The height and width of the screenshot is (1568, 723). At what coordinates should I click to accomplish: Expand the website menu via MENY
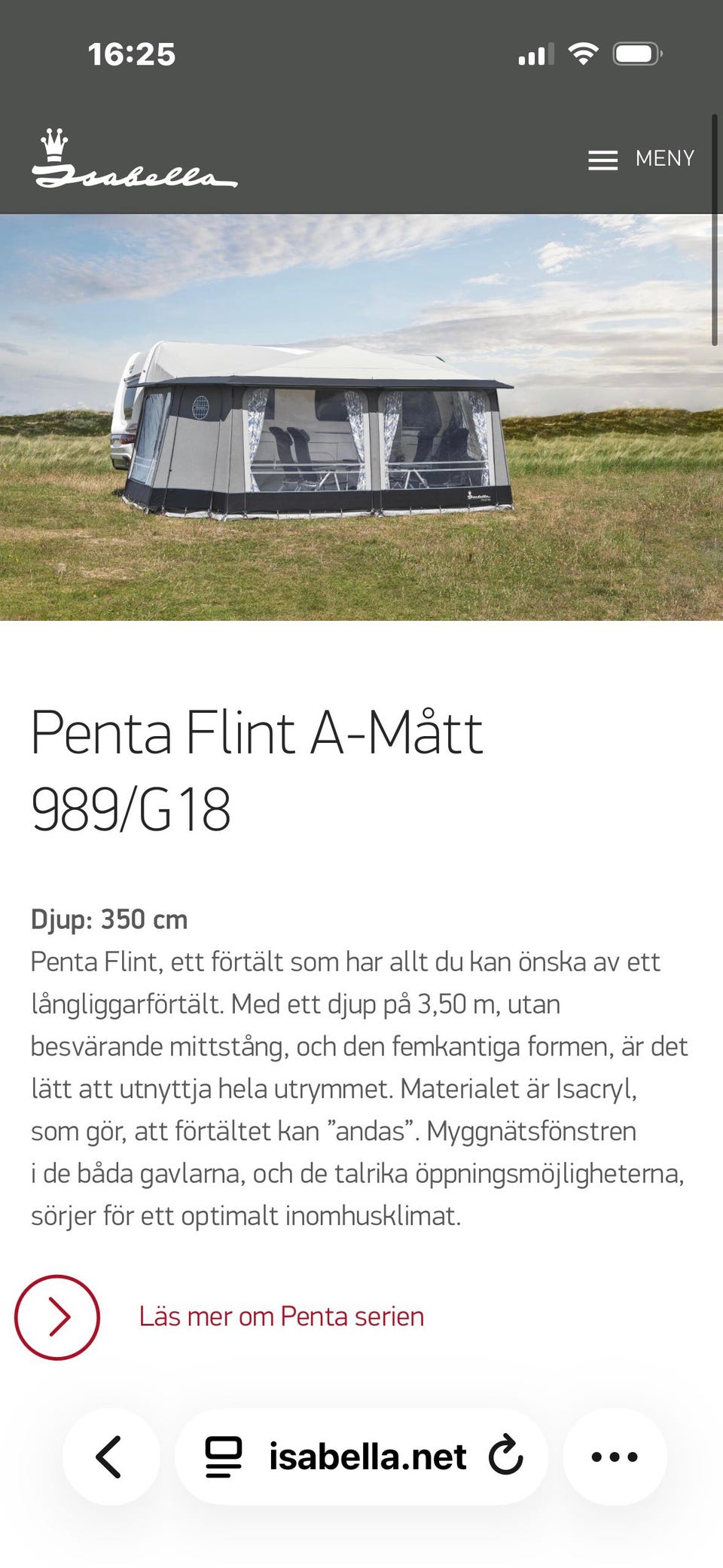(664, 160)
